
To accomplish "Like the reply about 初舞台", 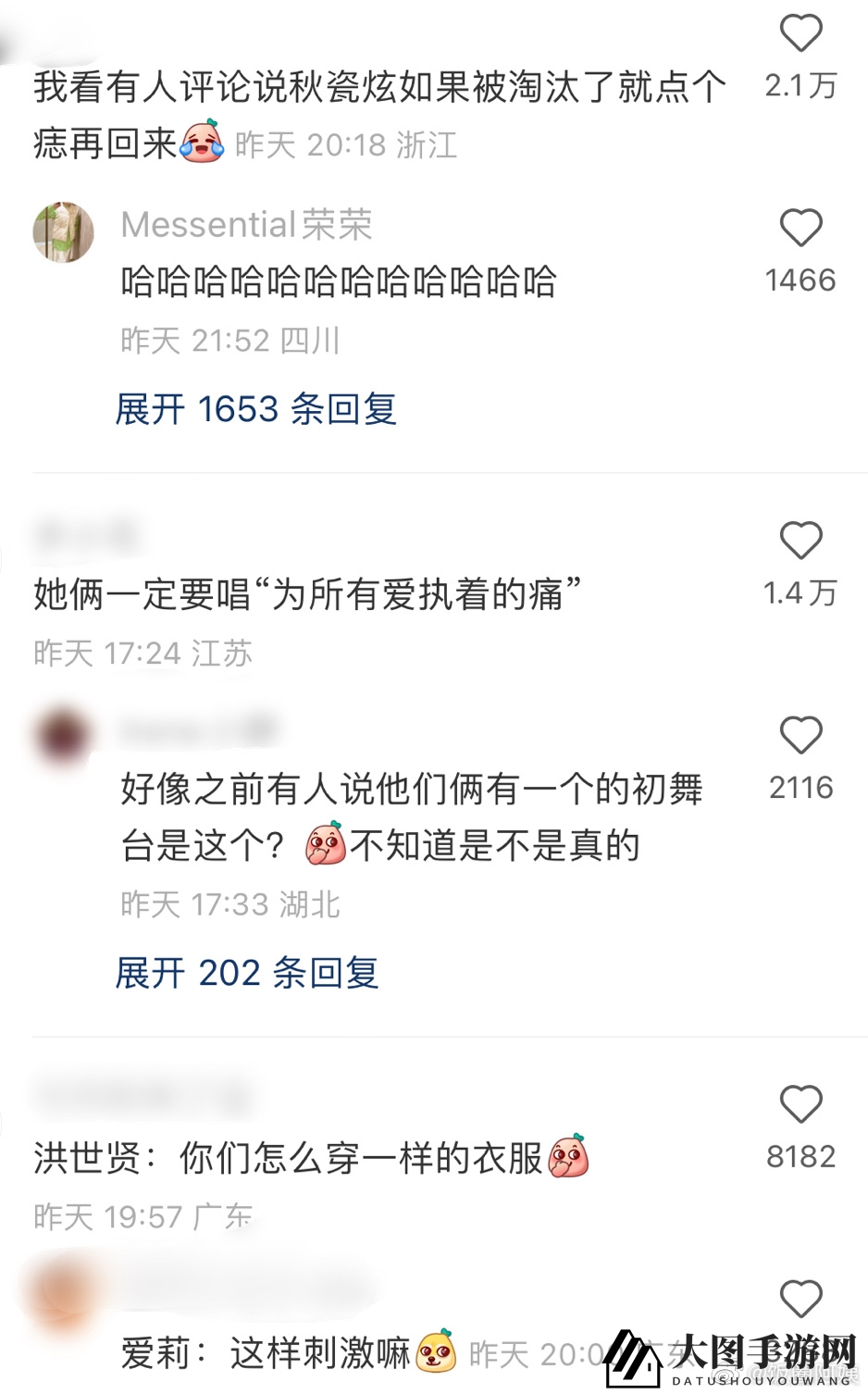I will [x=800, y=736].
